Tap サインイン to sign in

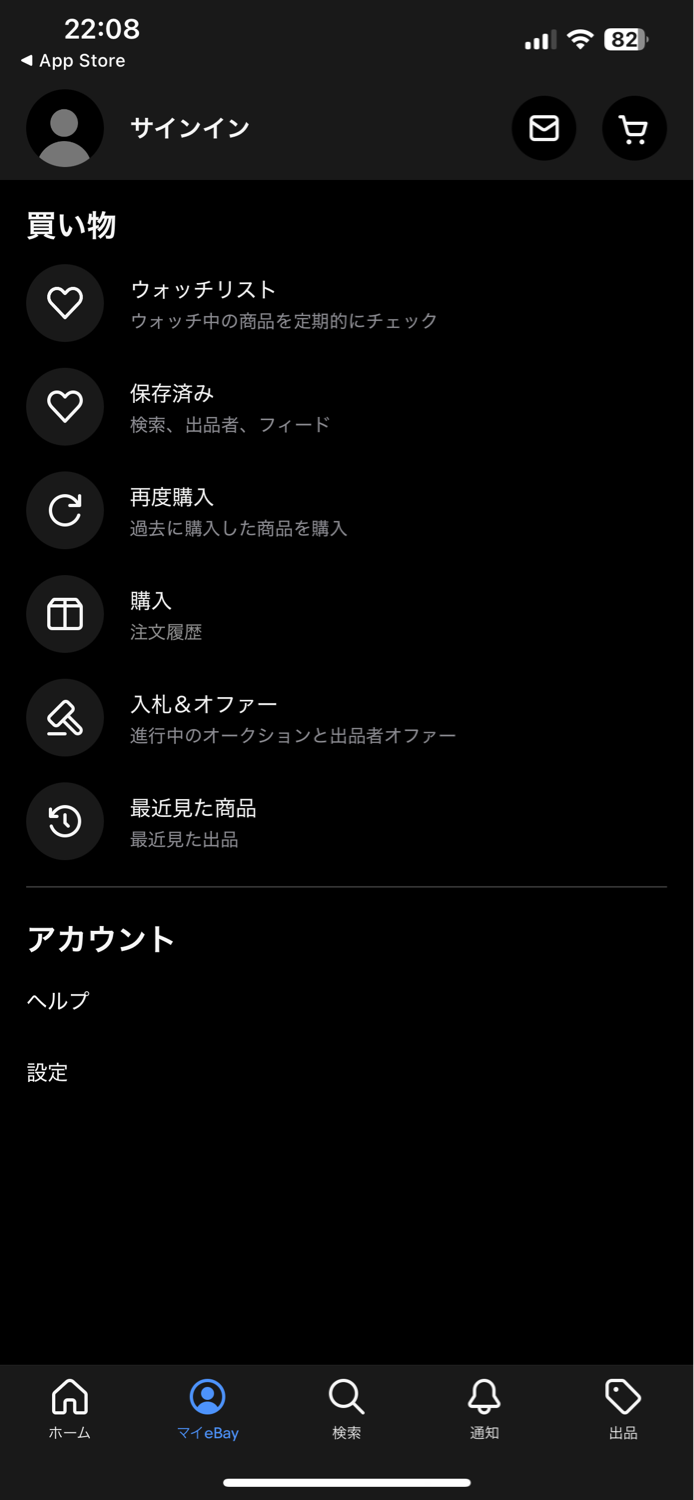pos(190,128)
